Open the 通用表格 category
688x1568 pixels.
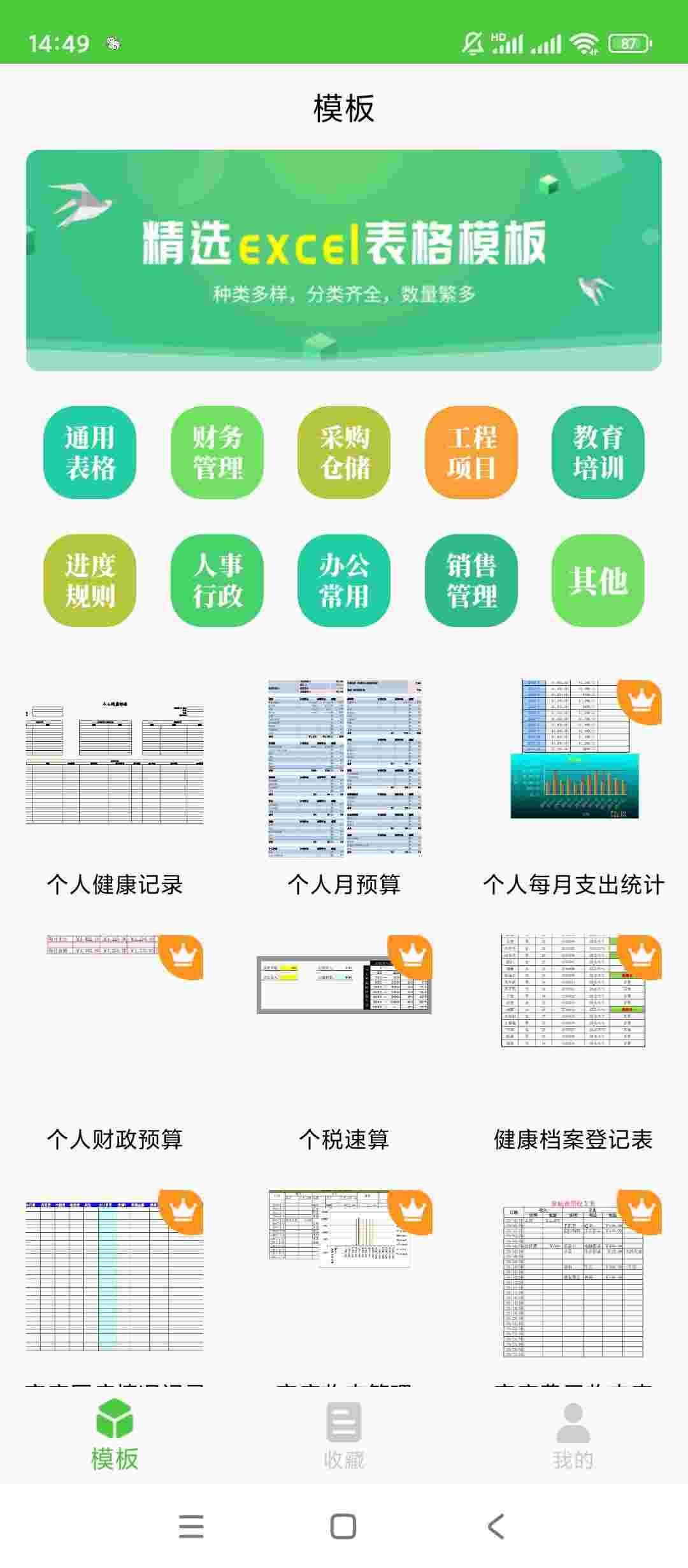coord(90,453)
